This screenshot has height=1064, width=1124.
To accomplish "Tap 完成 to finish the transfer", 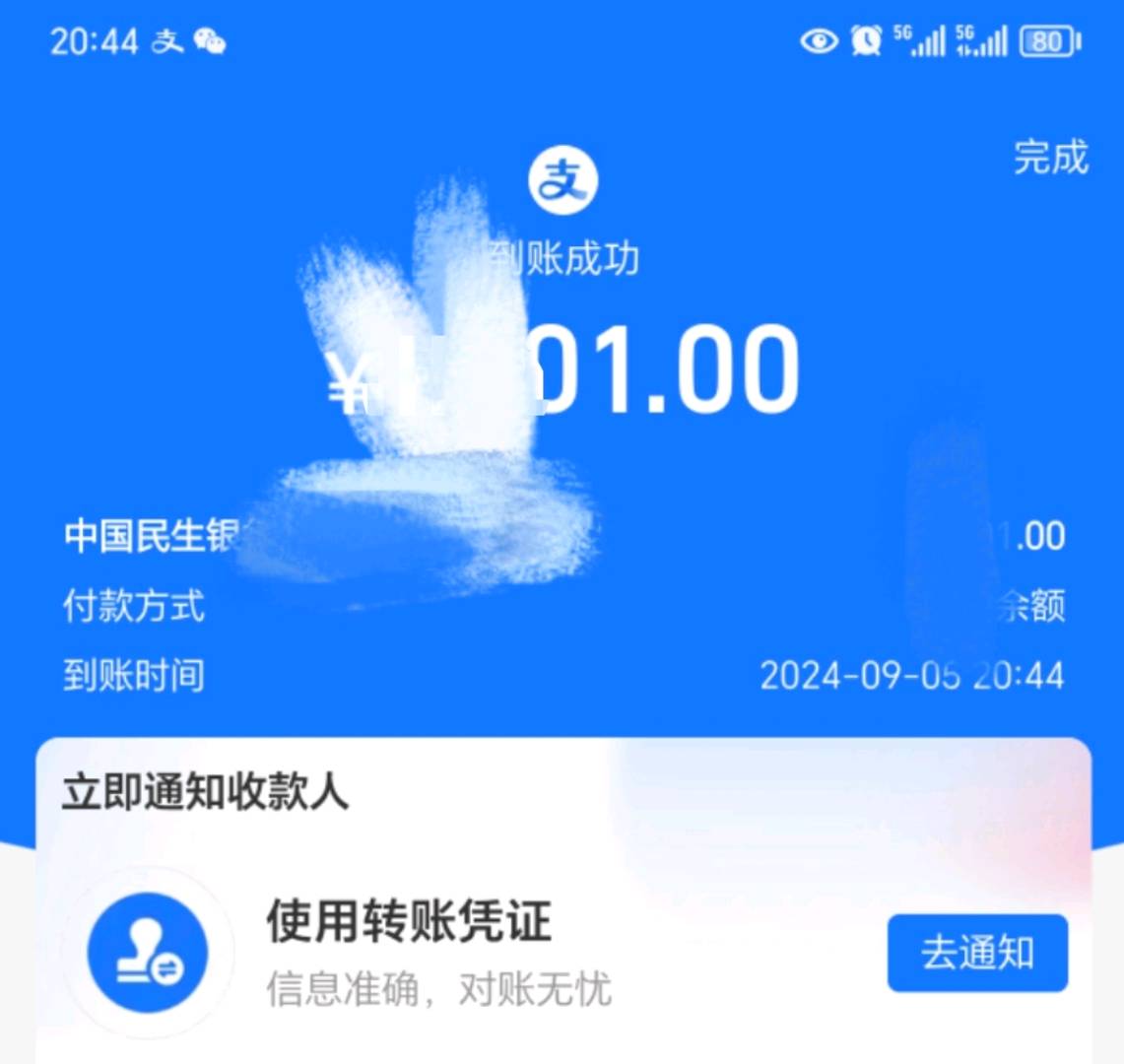I will pos(1050,158).
